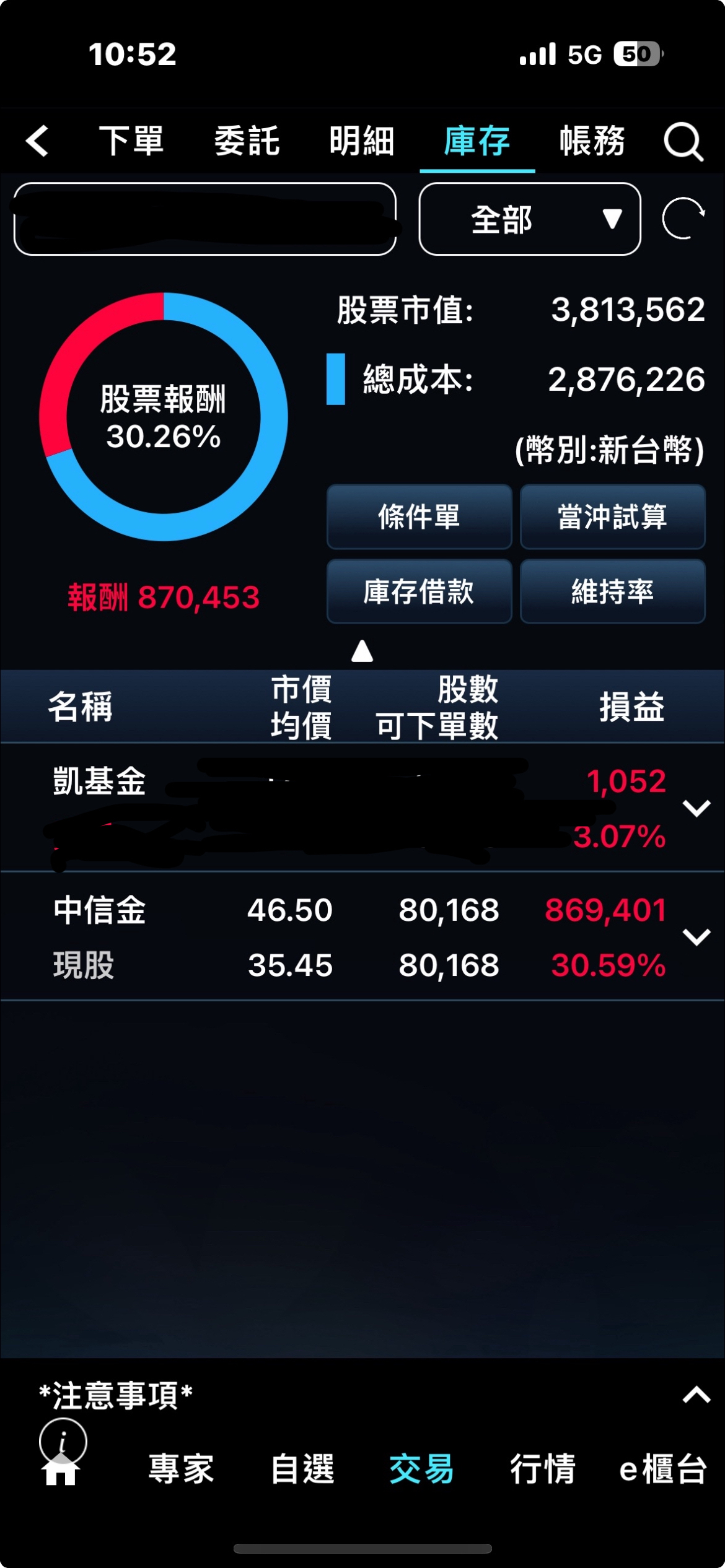Image resolution: width=725 pixels, height=1568 pixels.
Task: Switch to the 委託 tab
Action: (x=247, y=141)
